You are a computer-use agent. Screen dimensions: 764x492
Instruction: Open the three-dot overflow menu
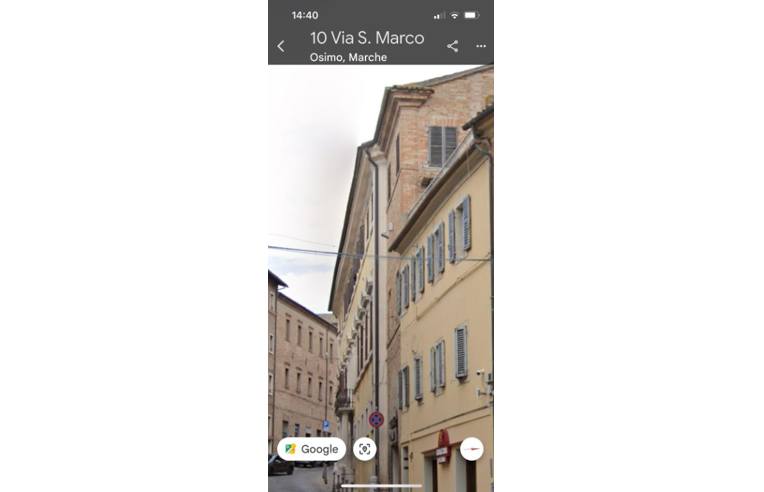click(481, 46)
